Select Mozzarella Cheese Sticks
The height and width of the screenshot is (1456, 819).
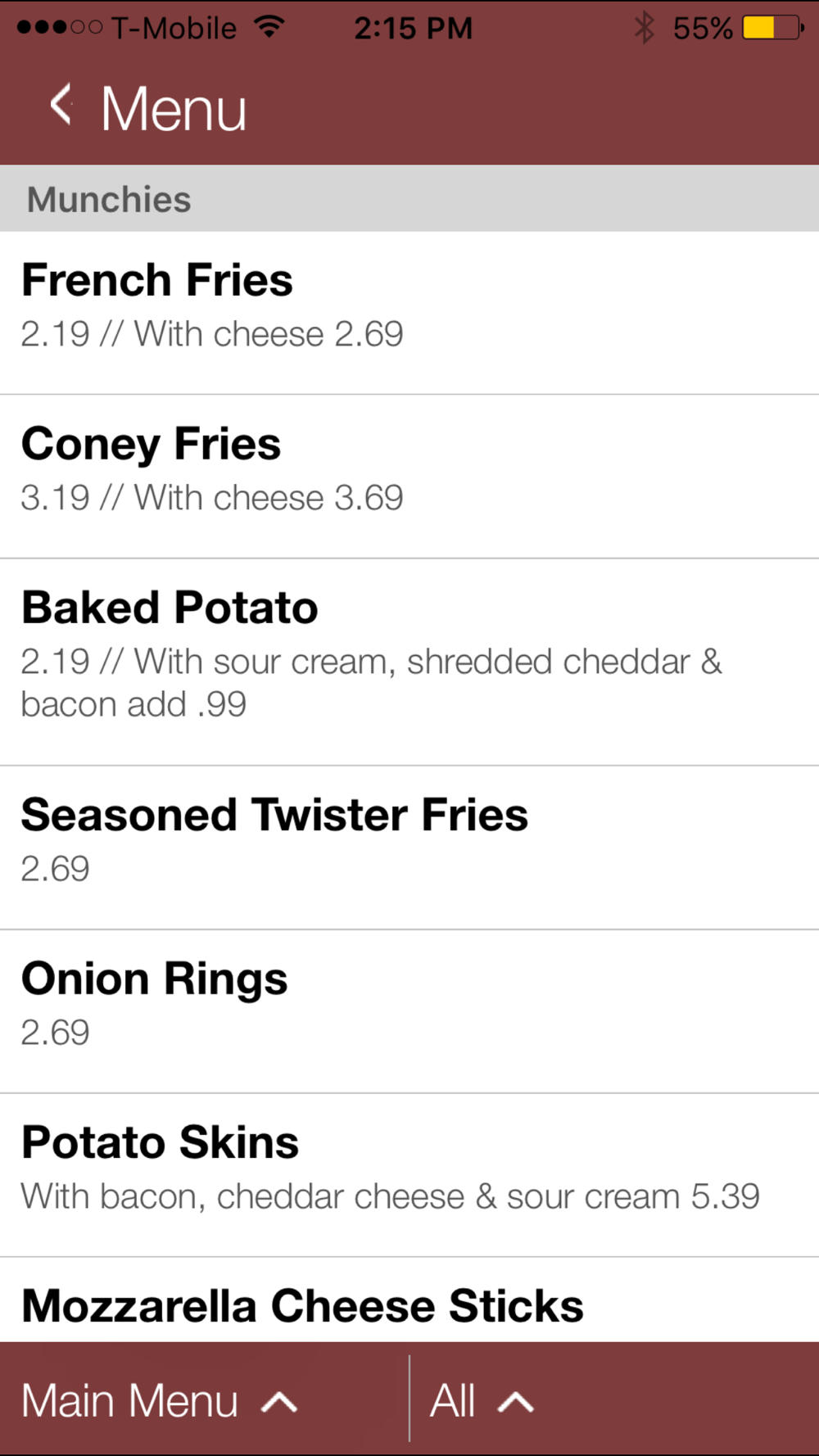point(409,1300)
